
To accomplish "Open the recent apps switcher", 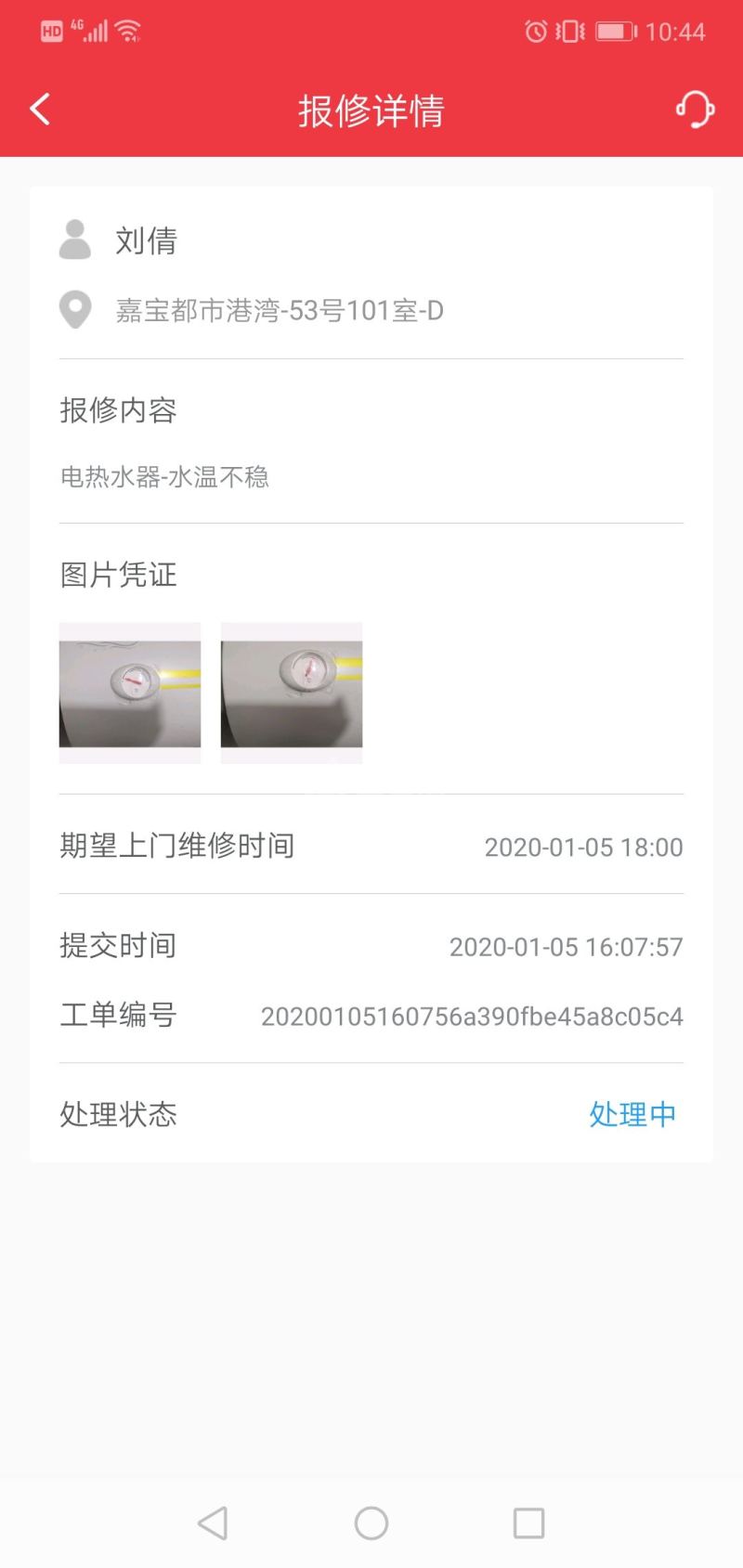I will tap(528, 1523).
